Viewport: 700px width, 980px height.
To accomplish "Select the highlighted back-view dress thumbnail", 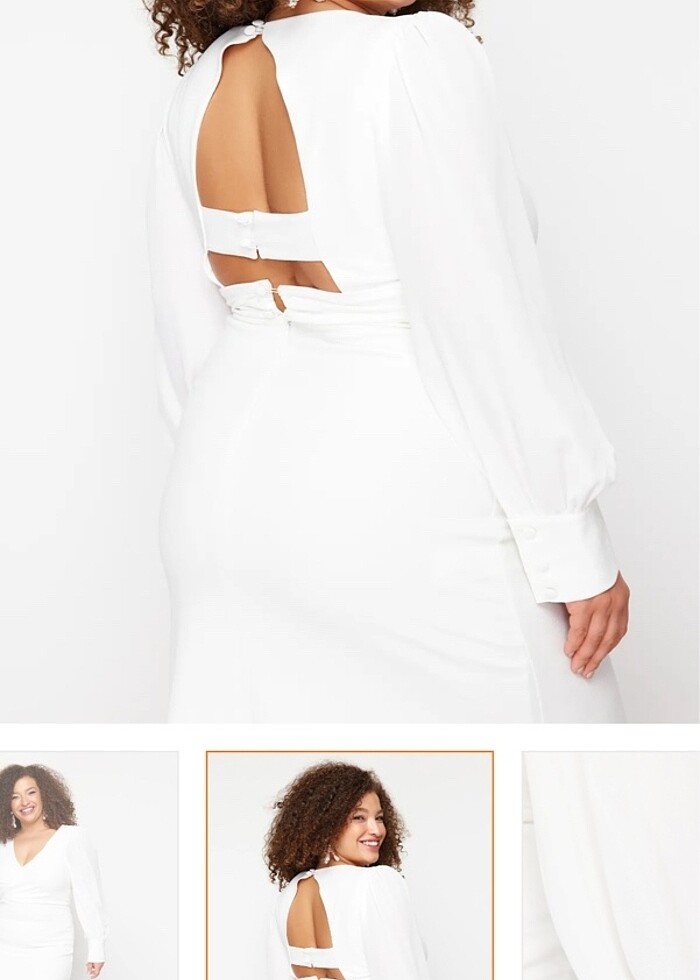I will pos(350,865).
